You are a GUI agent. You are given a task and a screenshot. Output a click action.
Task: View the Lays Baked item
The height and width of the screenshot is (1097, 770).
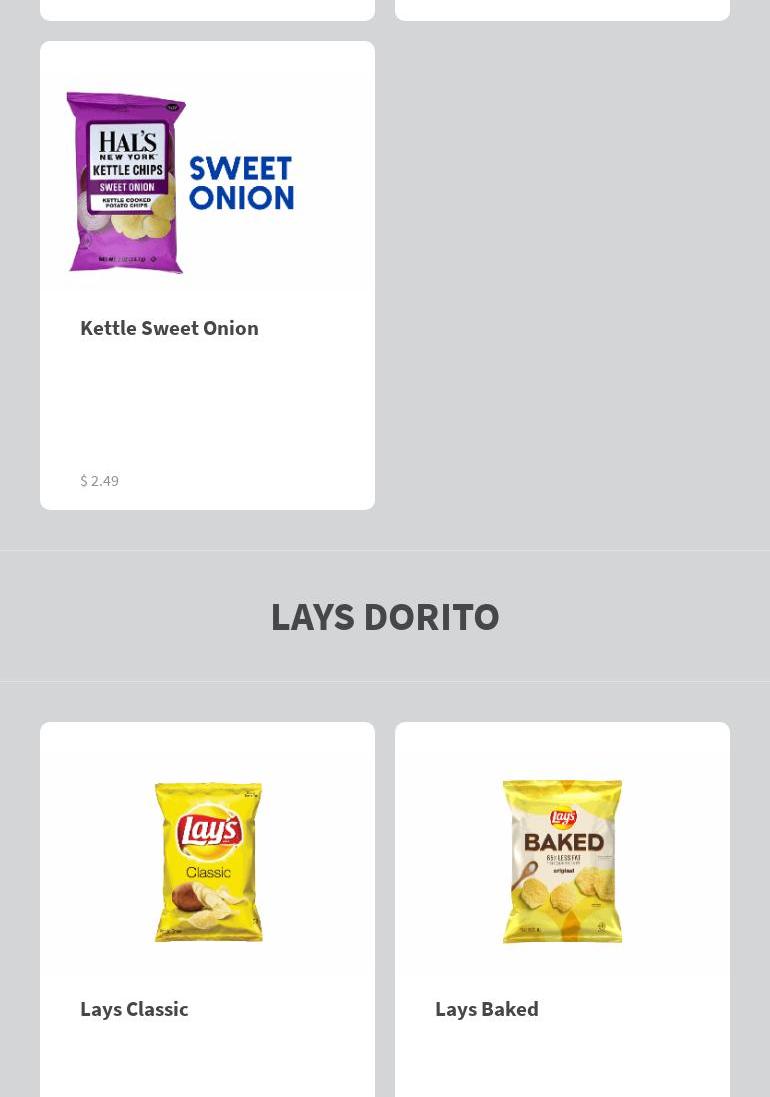click(x=562, y=908)
